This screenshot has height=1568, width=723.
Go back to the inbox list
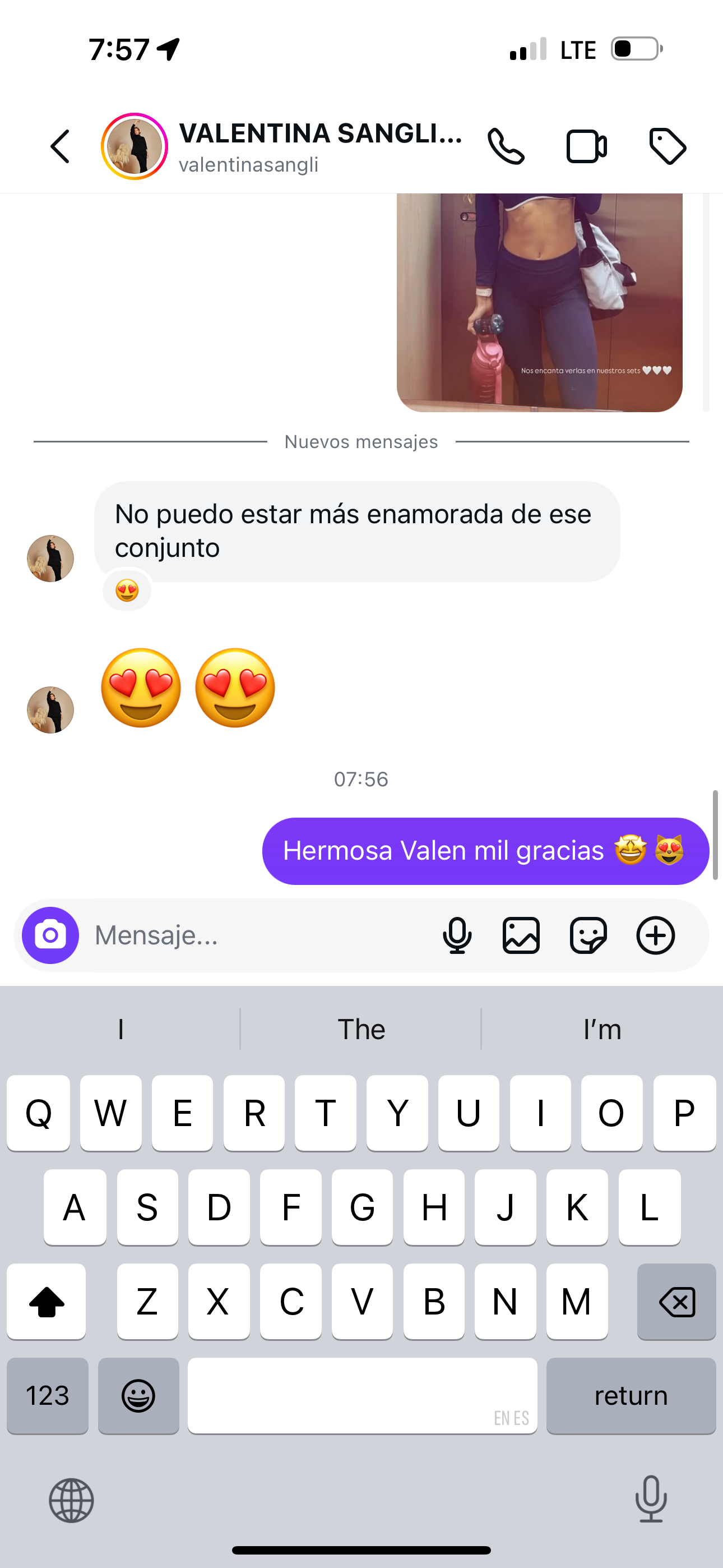click(61, 147)
